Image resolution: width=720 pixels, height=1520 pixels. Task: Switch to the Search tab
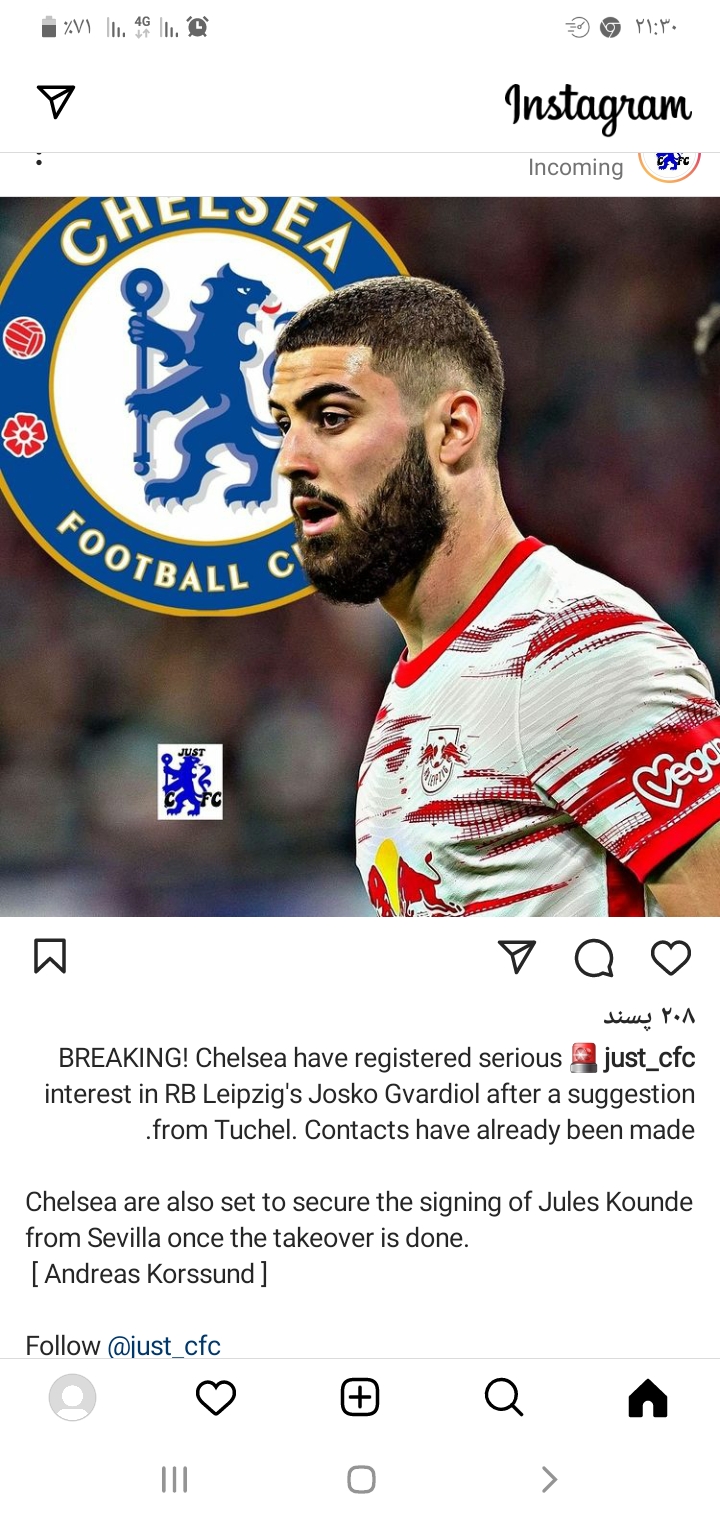(x=504, y=1397)
